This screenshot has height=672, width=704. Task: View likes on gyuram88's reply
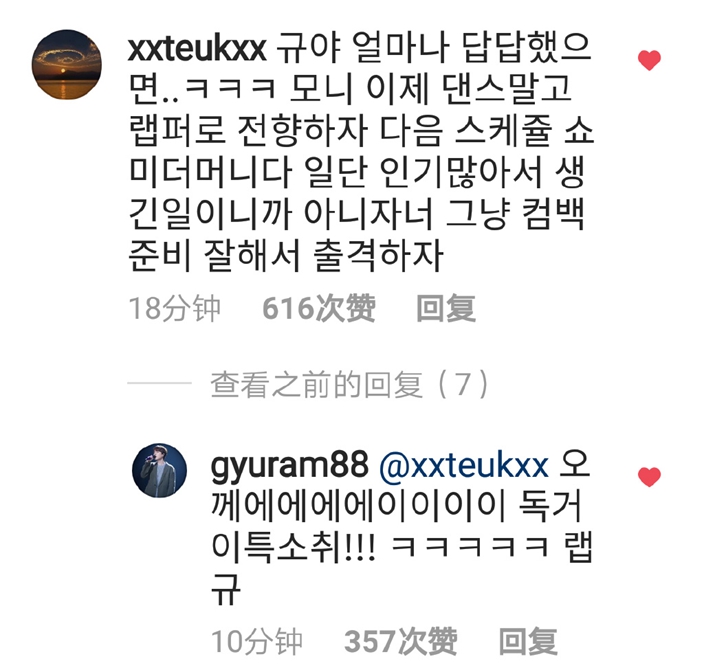pos(400,640)
